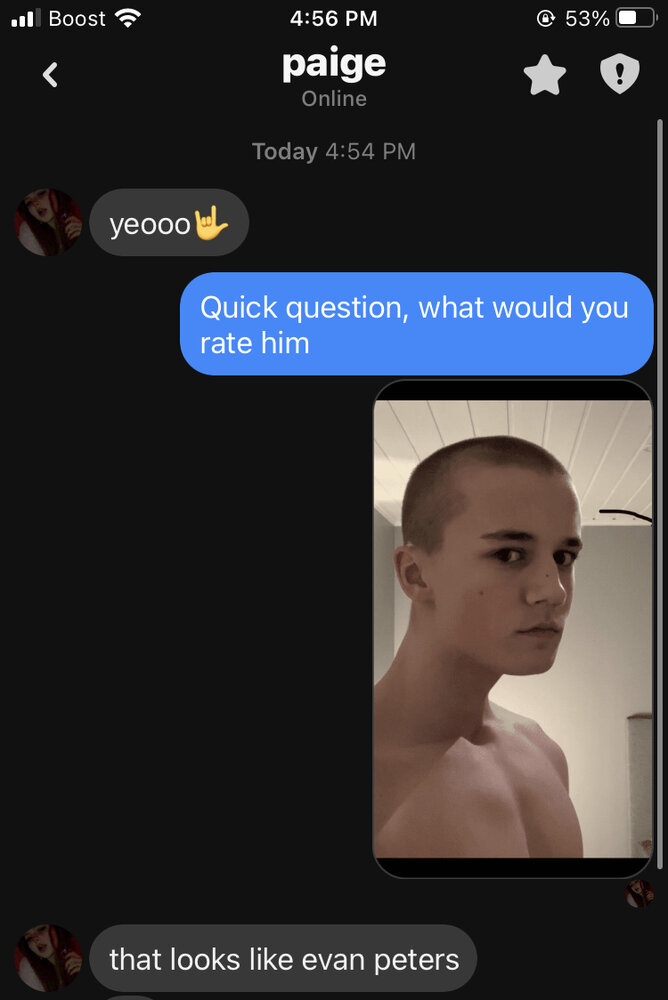This screenshot has height=1000, width=668.
Task: Open paige's profile from the header name
Action: point(334,65)
